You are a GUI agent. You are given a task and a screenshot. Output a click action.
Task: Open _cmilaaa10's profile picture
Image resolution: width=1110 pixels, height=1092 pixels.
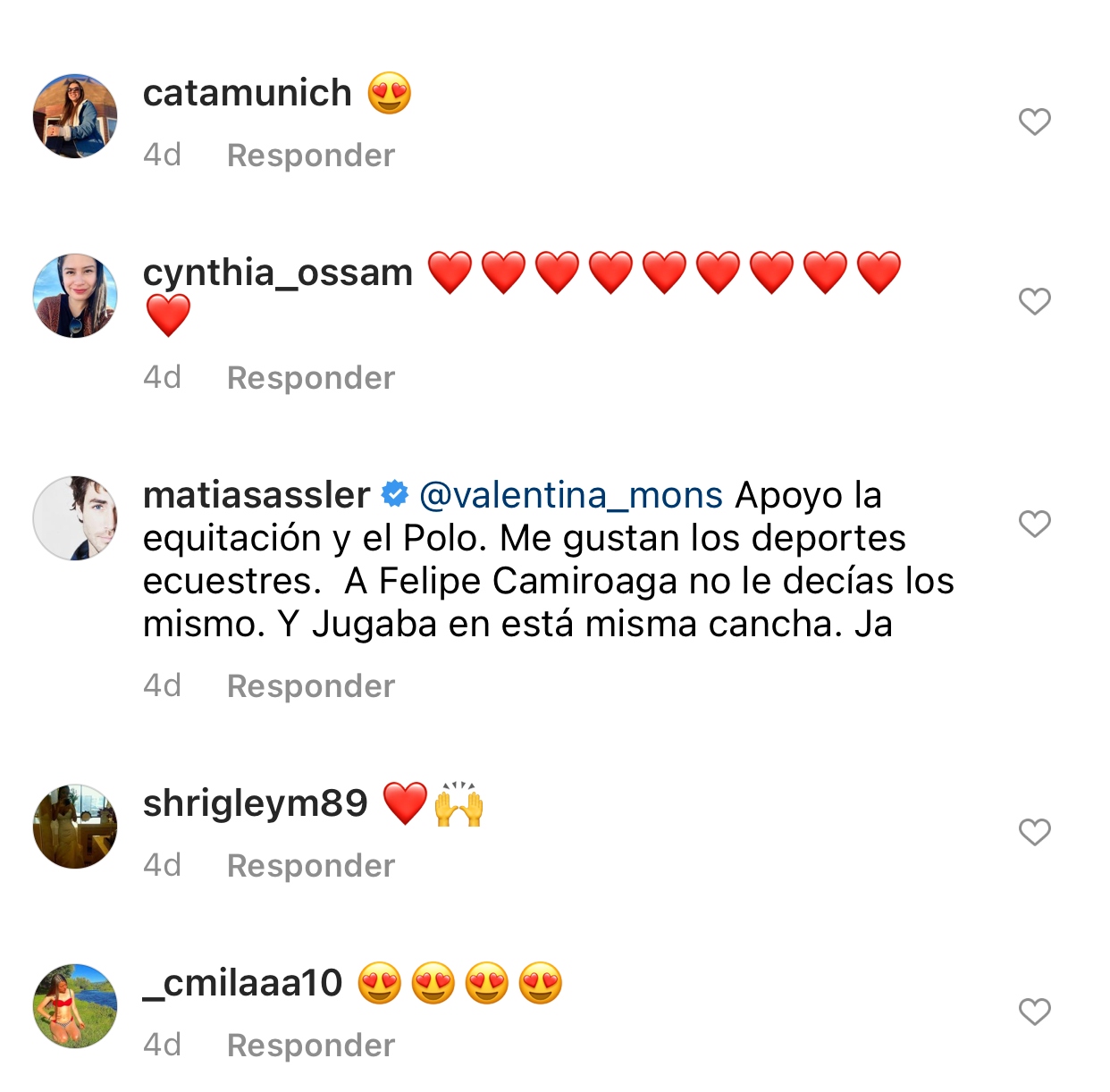pyautogui.click(x=75, y=1006)
